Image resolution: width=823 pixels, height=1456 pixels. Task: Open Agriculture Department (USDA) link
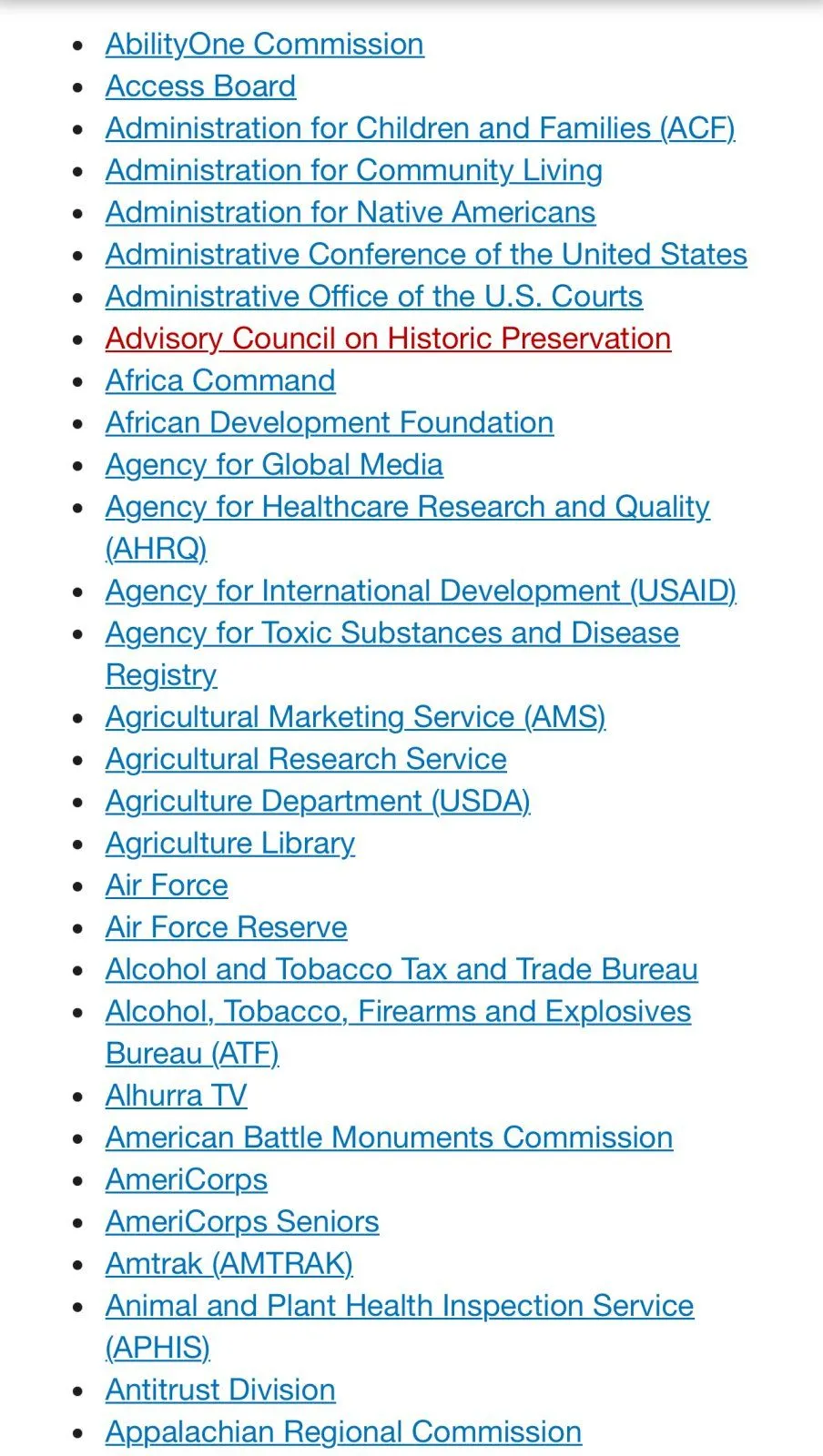318,801
